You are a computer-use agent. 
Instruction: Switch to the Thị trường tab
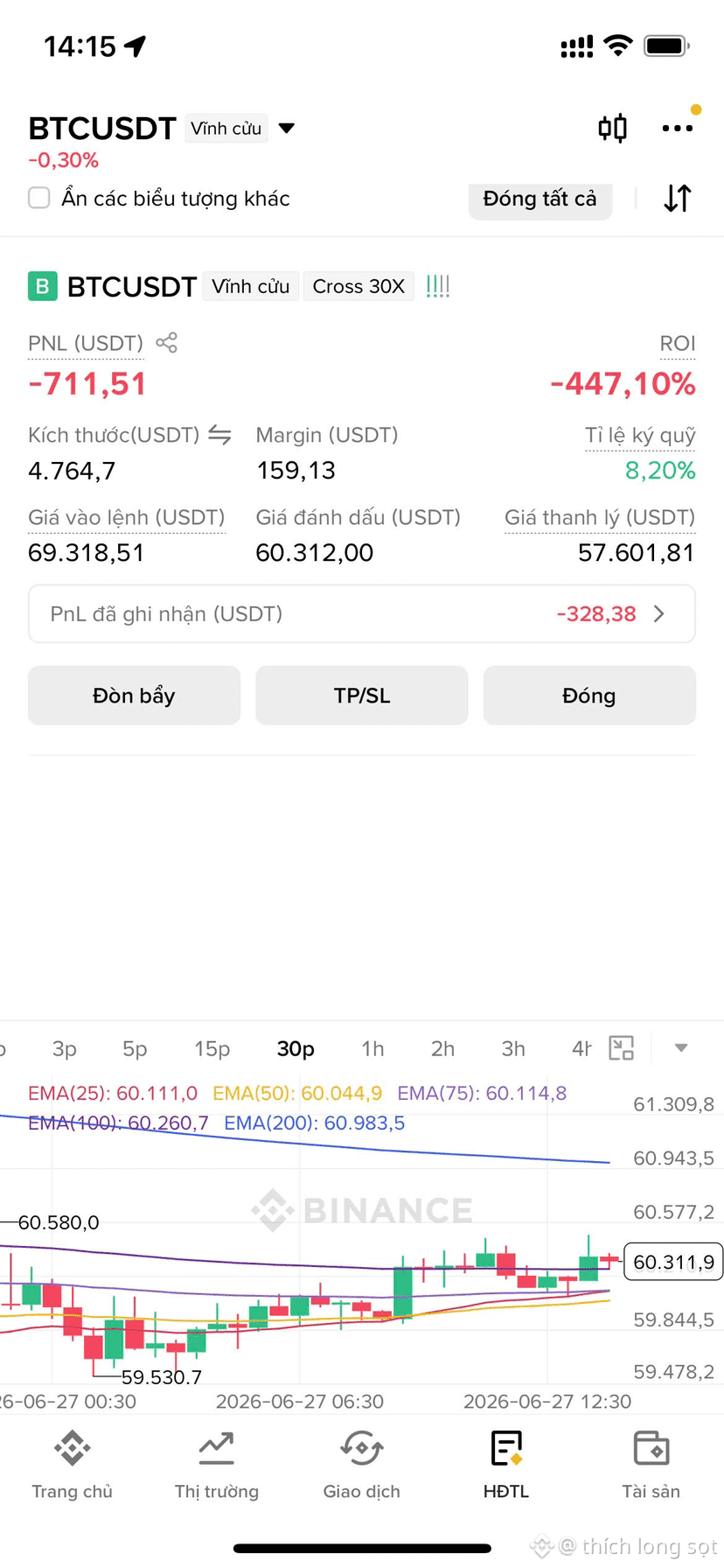[x=217, y=1466]
